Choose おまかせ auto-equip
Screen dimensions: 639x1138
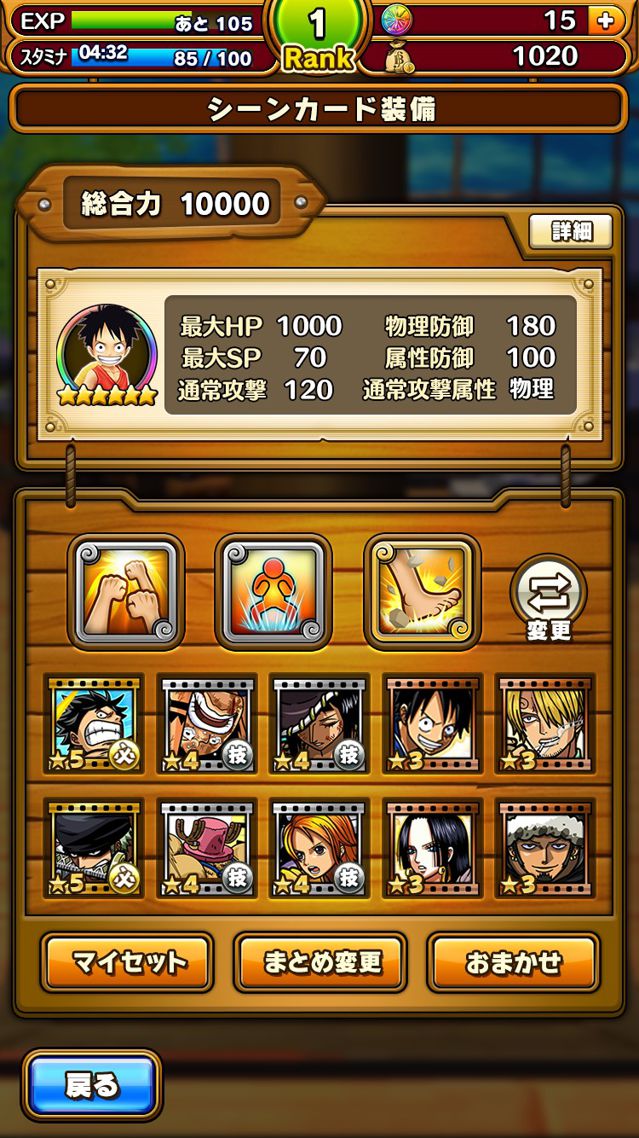513,962
